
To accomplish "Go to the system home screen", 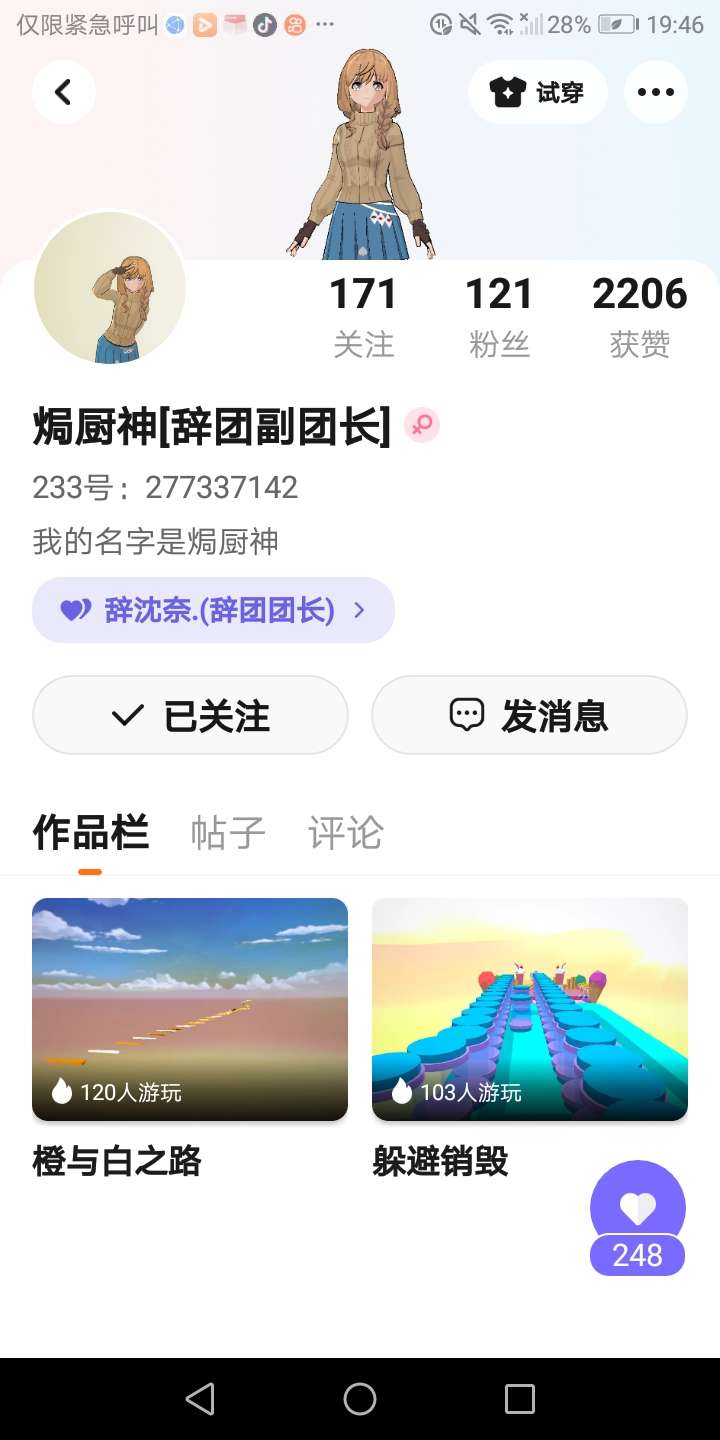I will coord(360,1399).
